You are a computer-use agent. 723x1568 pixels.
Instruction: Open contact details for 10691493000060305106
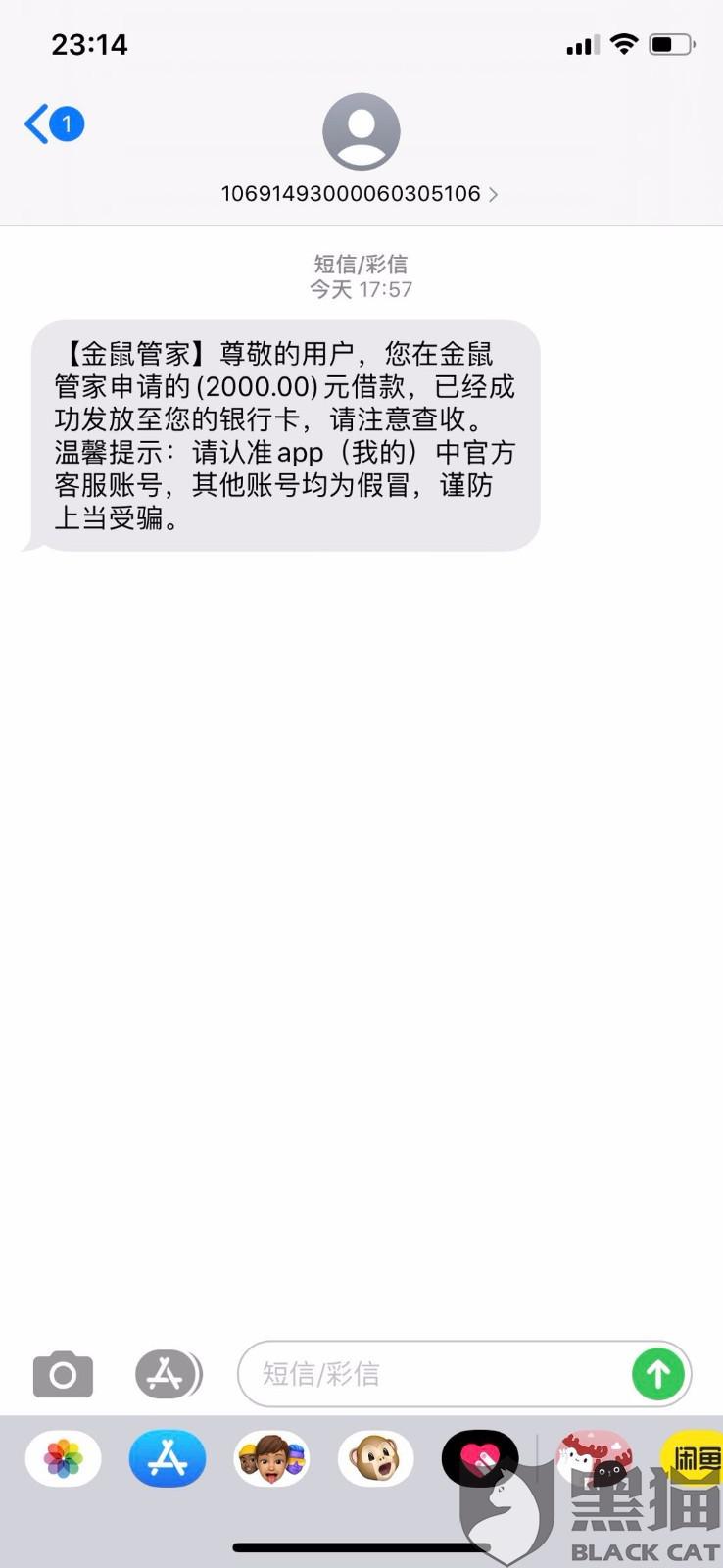(x=361, y=193)
